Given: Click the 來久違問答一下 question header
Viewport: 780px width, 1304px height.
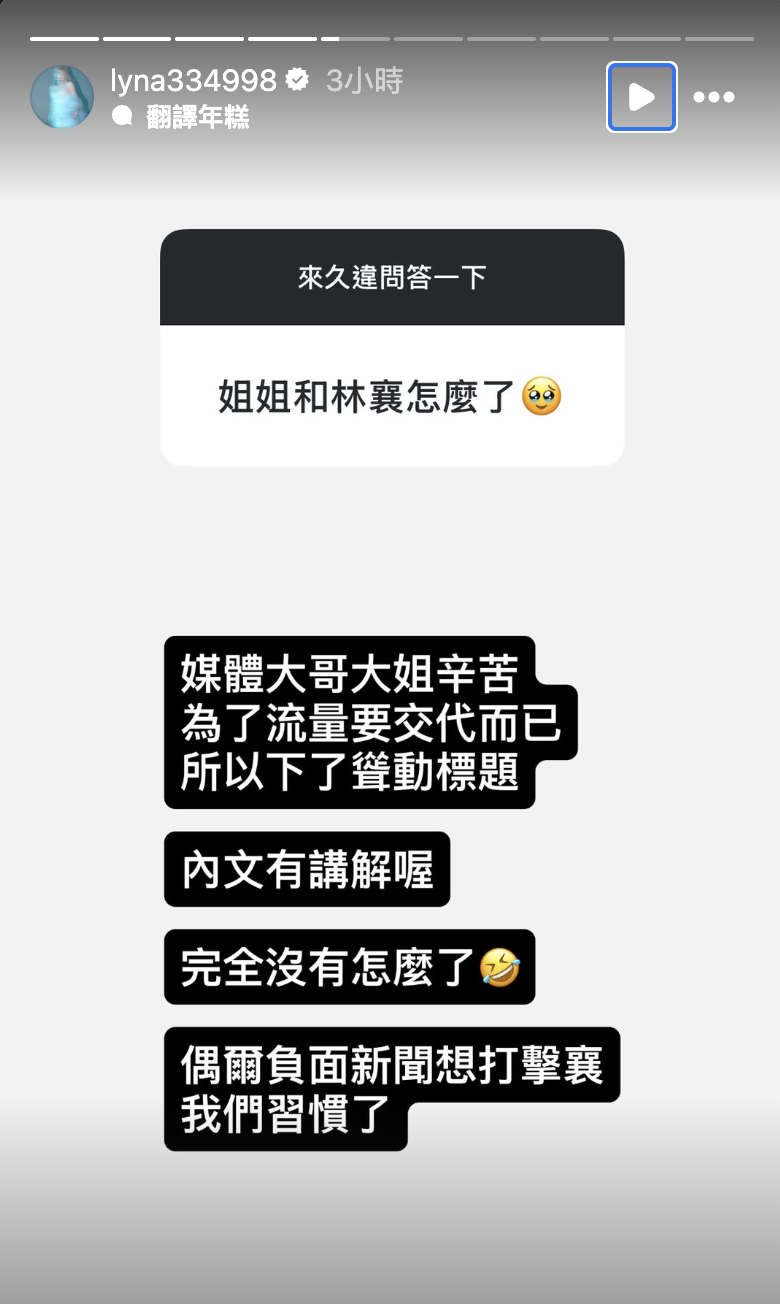Looking at the screenshot, I should [x=391, y=277].
